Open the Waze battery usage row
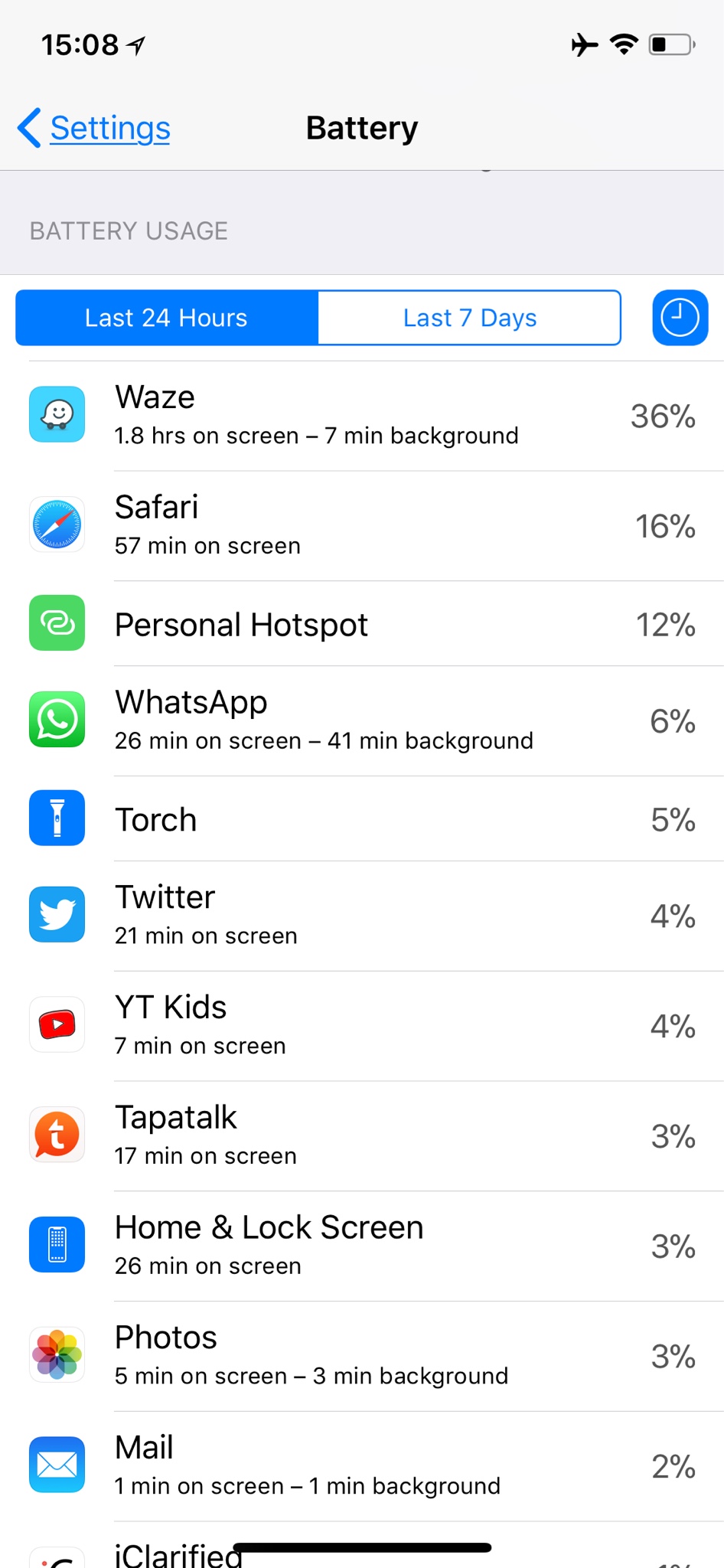The image size is (724, 1568). [x=362, y=416]
